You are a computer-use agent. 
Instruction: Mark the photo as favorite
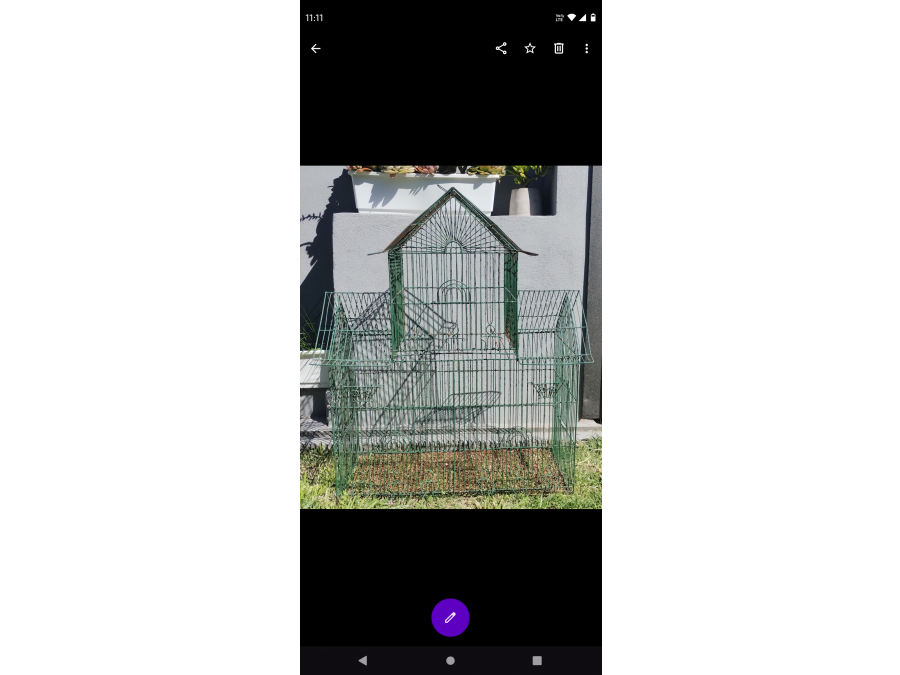click(x=530, y=48)
